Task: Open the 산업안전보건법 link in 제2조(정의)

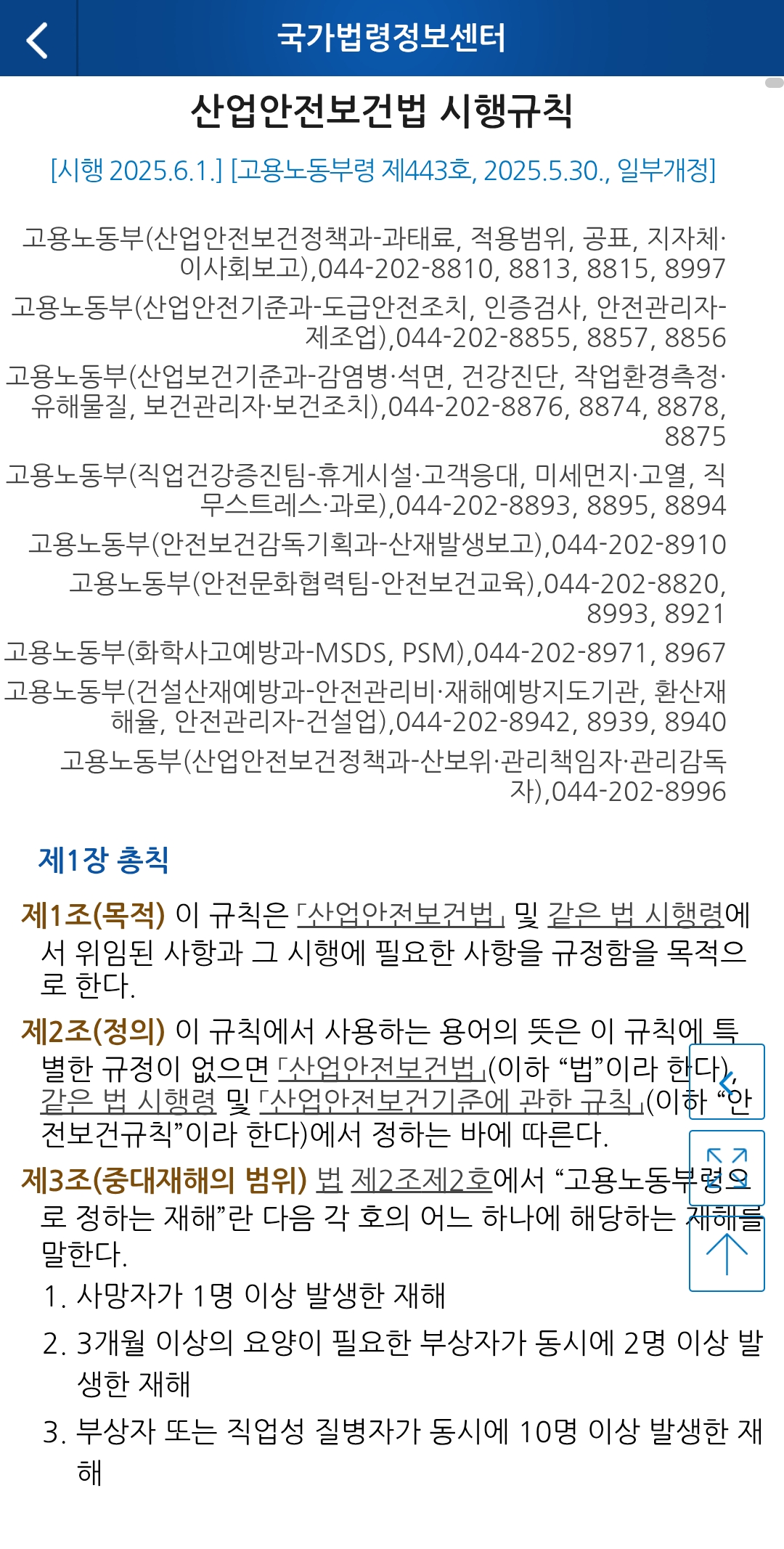Action: click(382, 1068)
